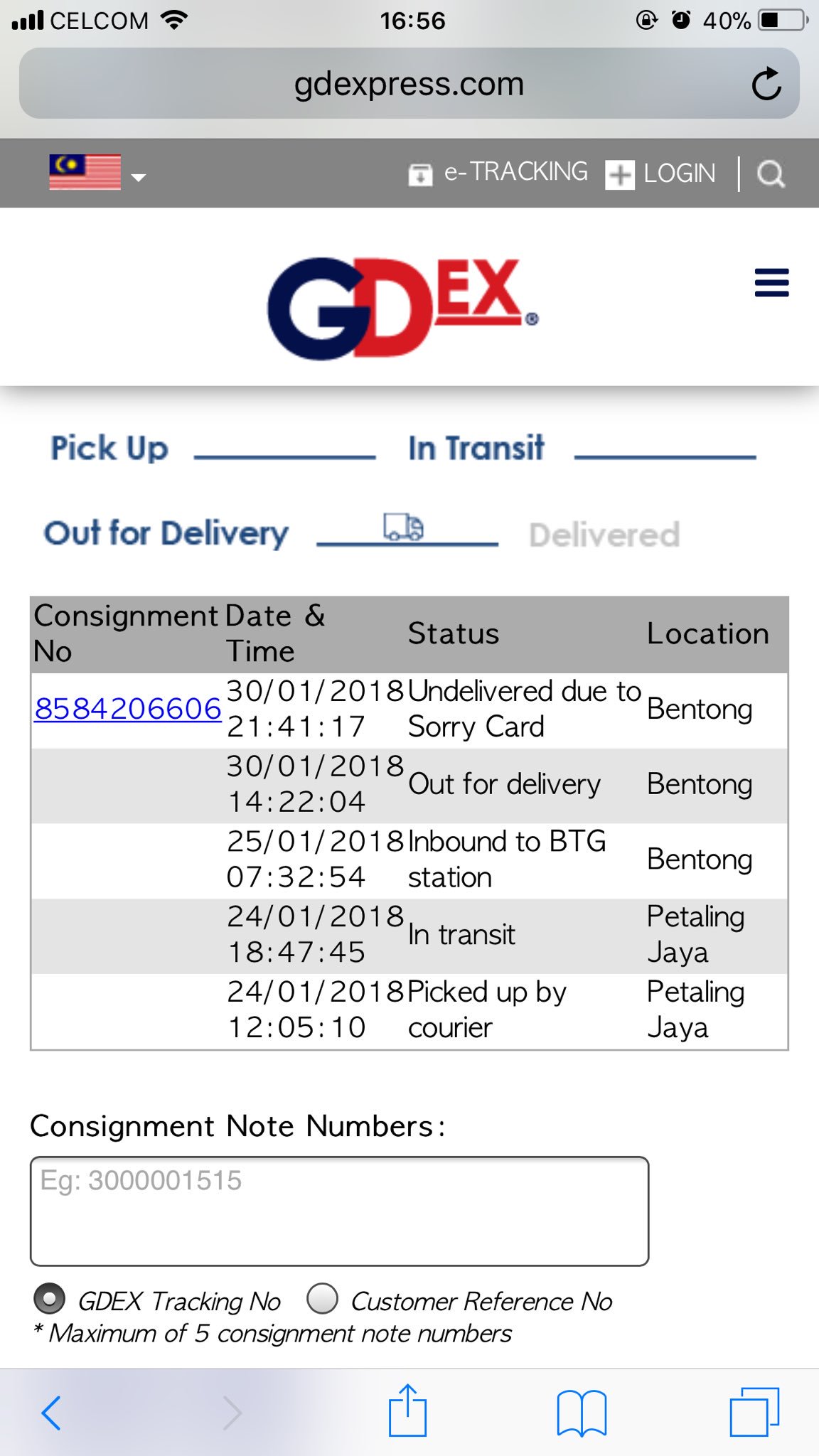The height and width of the screenshot is (1456, 819).
Task: Open the hamburger menu beside GDEX logo
Action: pos(771,282)
